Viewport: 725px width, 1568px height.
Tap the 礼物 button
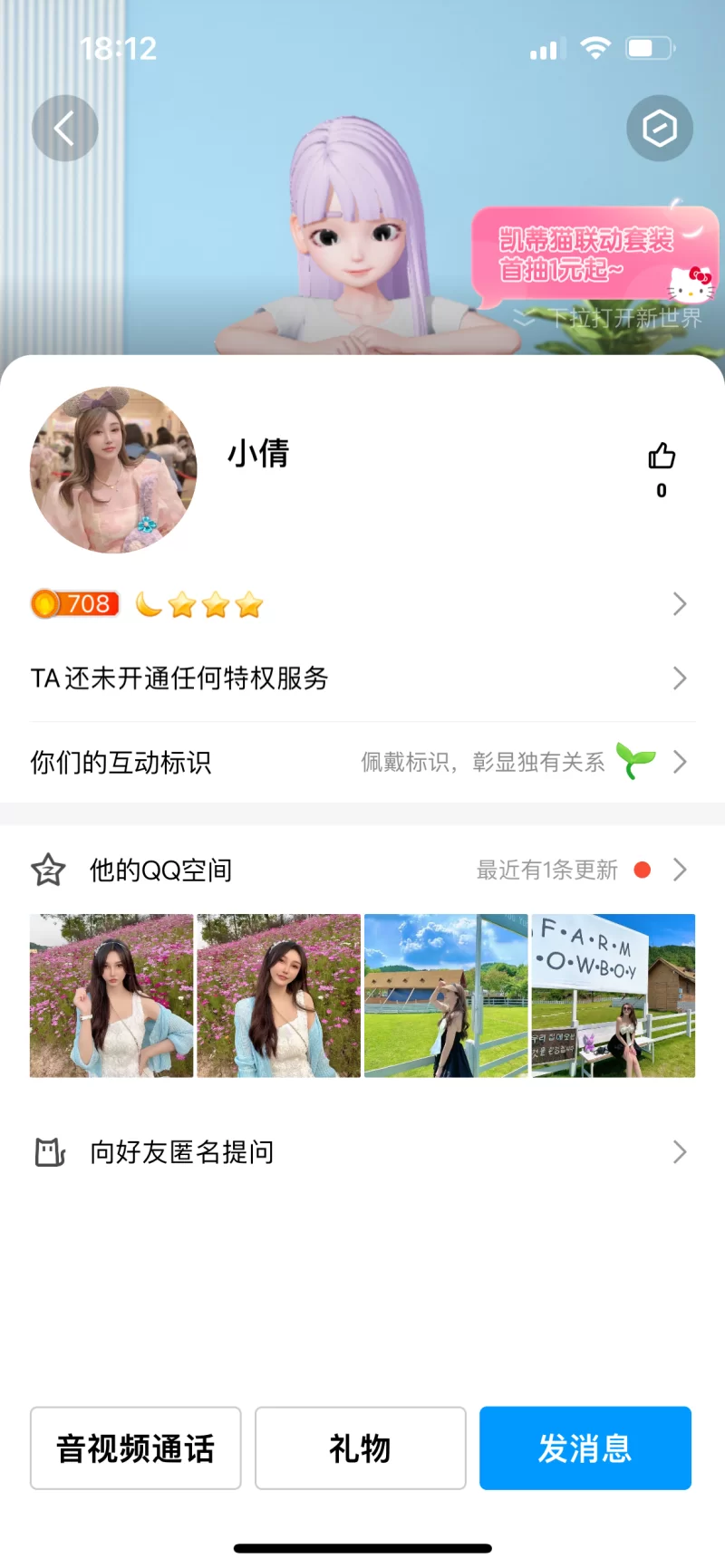point(361,1448)
